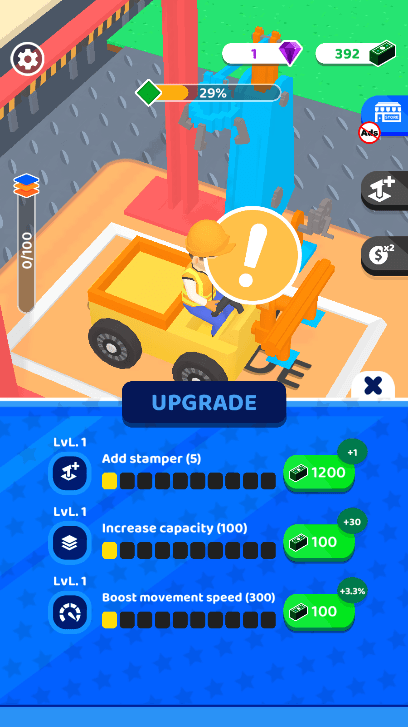Screen dimensions: 408x727
Task: Buy Add stamper upgrade for 1200
Action: click(319, 473)
